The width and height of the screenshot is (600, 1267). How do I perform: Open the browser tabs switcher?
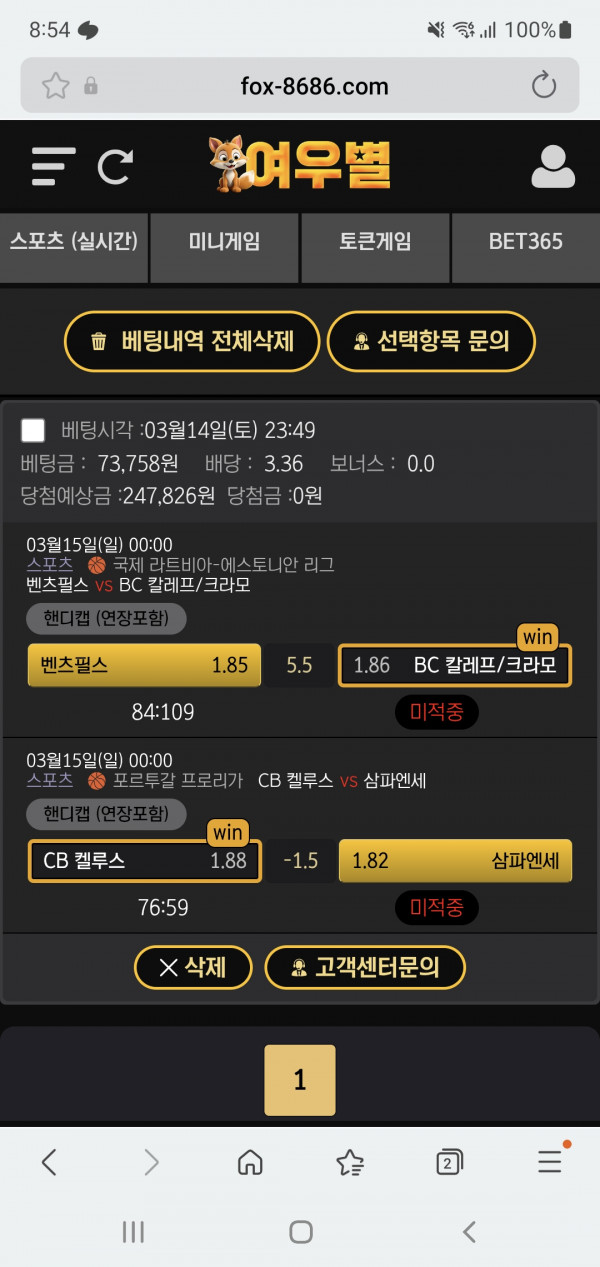450,1162
